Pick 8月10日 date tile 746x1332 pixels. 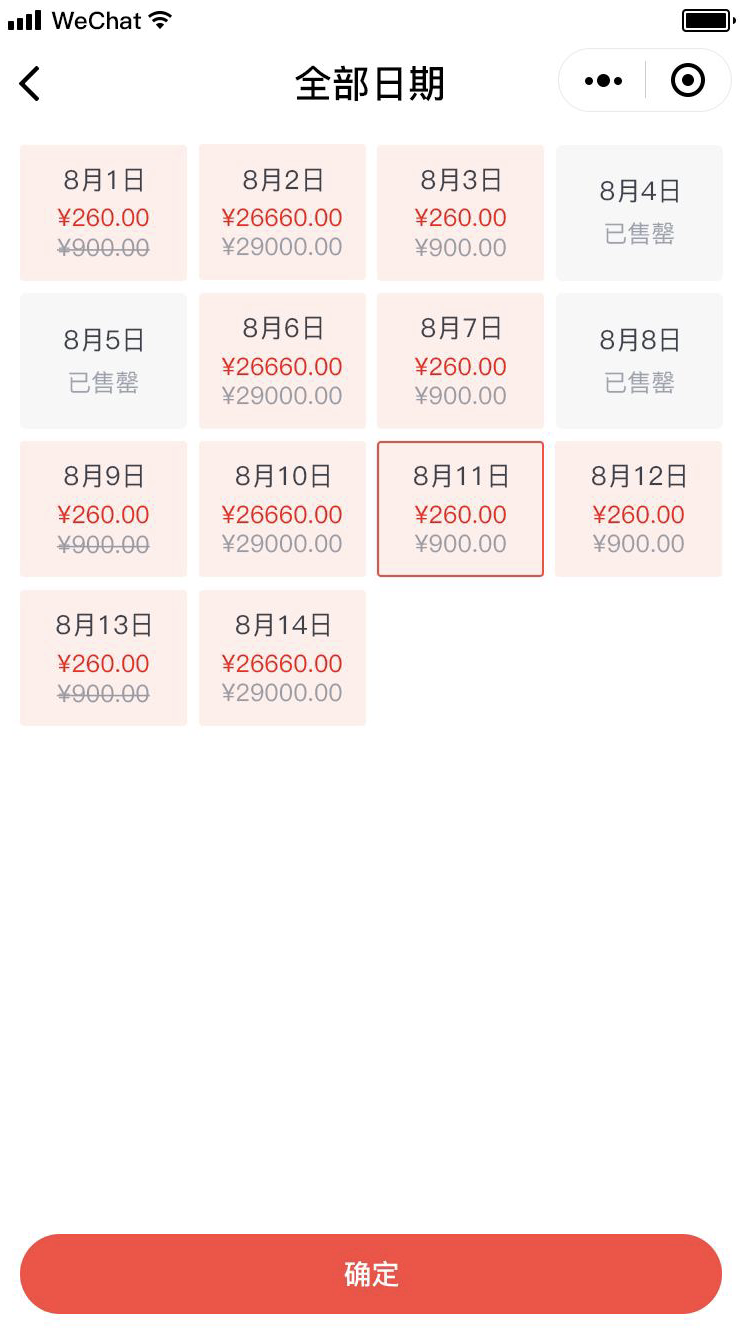[282, 509]
